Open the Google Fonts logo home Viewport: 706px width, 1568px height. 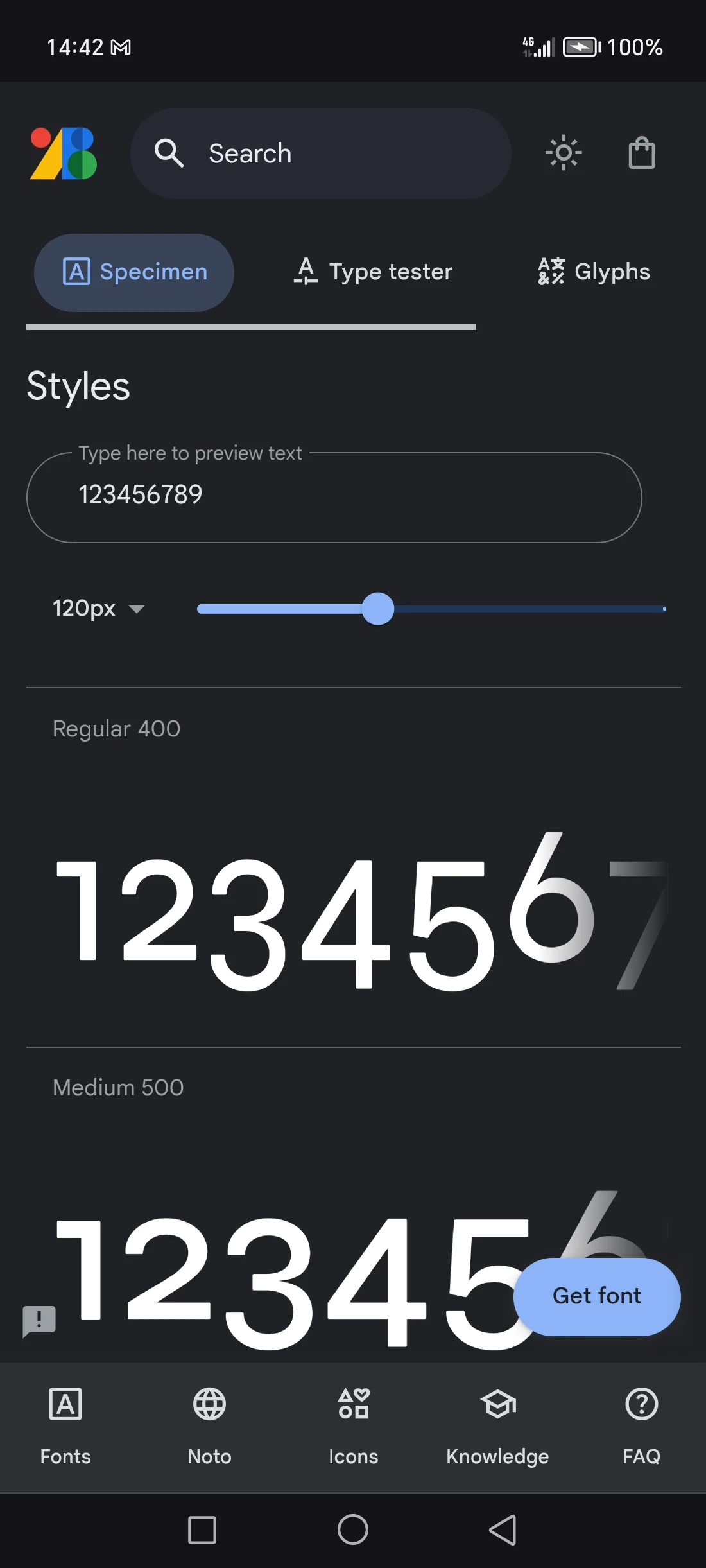64,153
